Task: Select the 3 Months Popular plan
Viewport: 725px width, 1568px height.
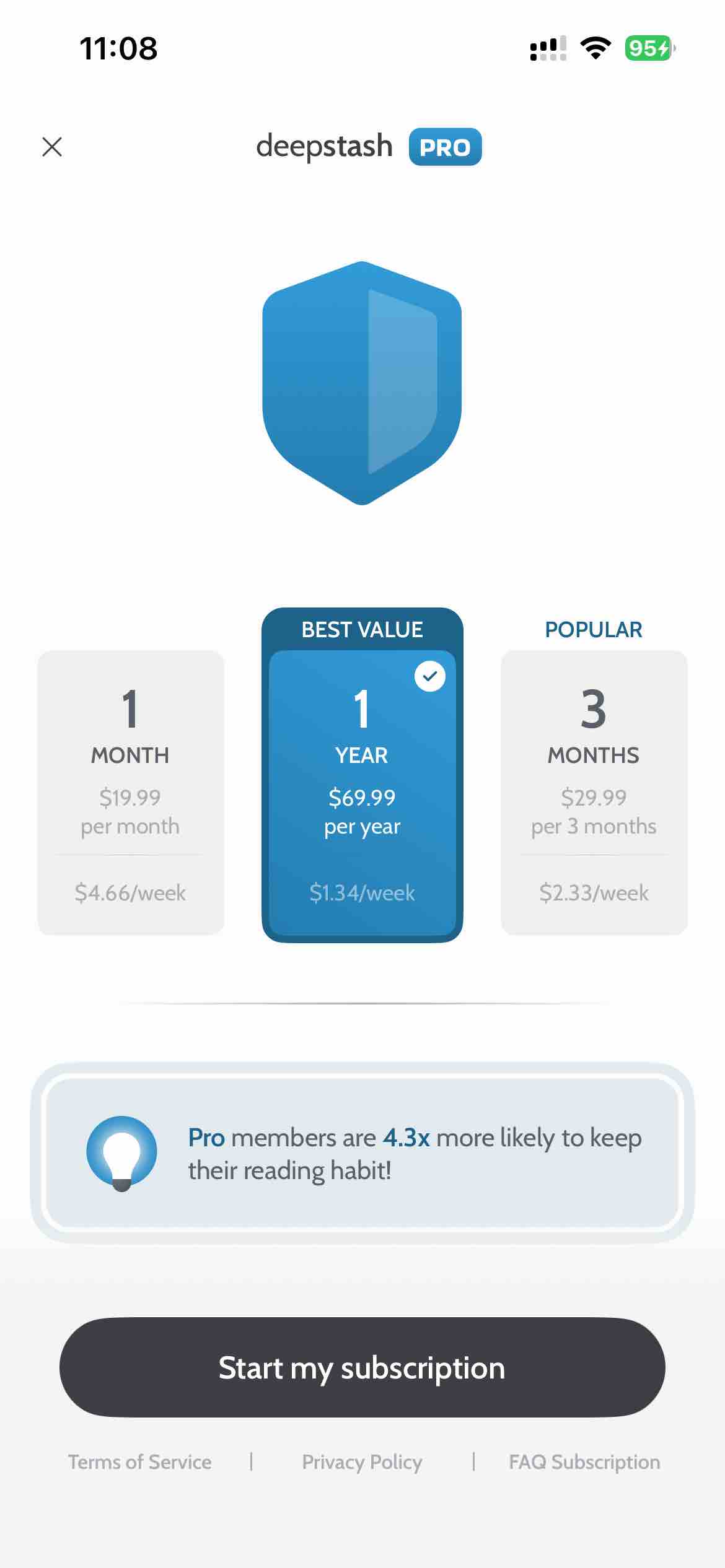Action: [x=594, y=793]
